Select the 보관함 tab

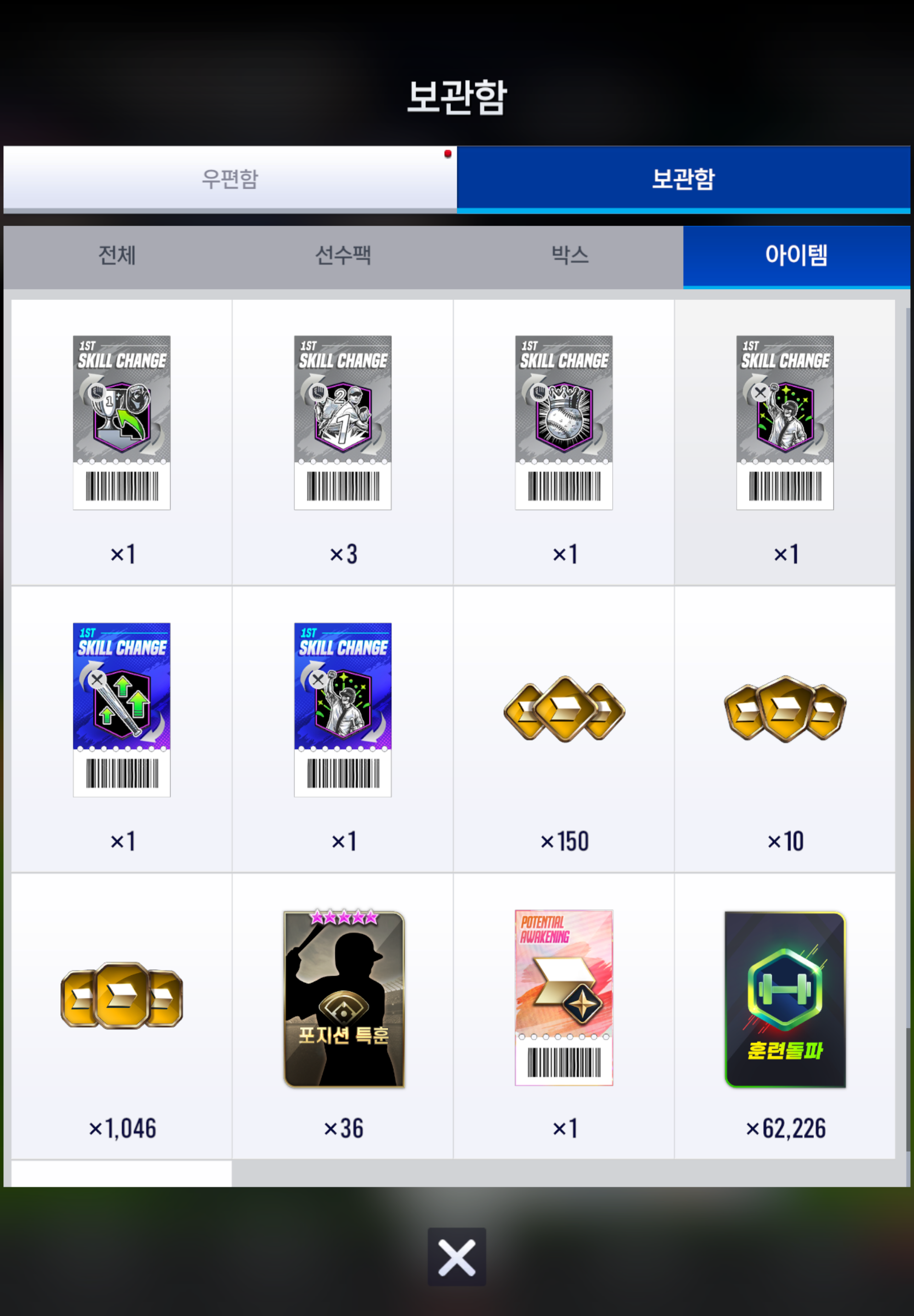[x=683, y=178]
